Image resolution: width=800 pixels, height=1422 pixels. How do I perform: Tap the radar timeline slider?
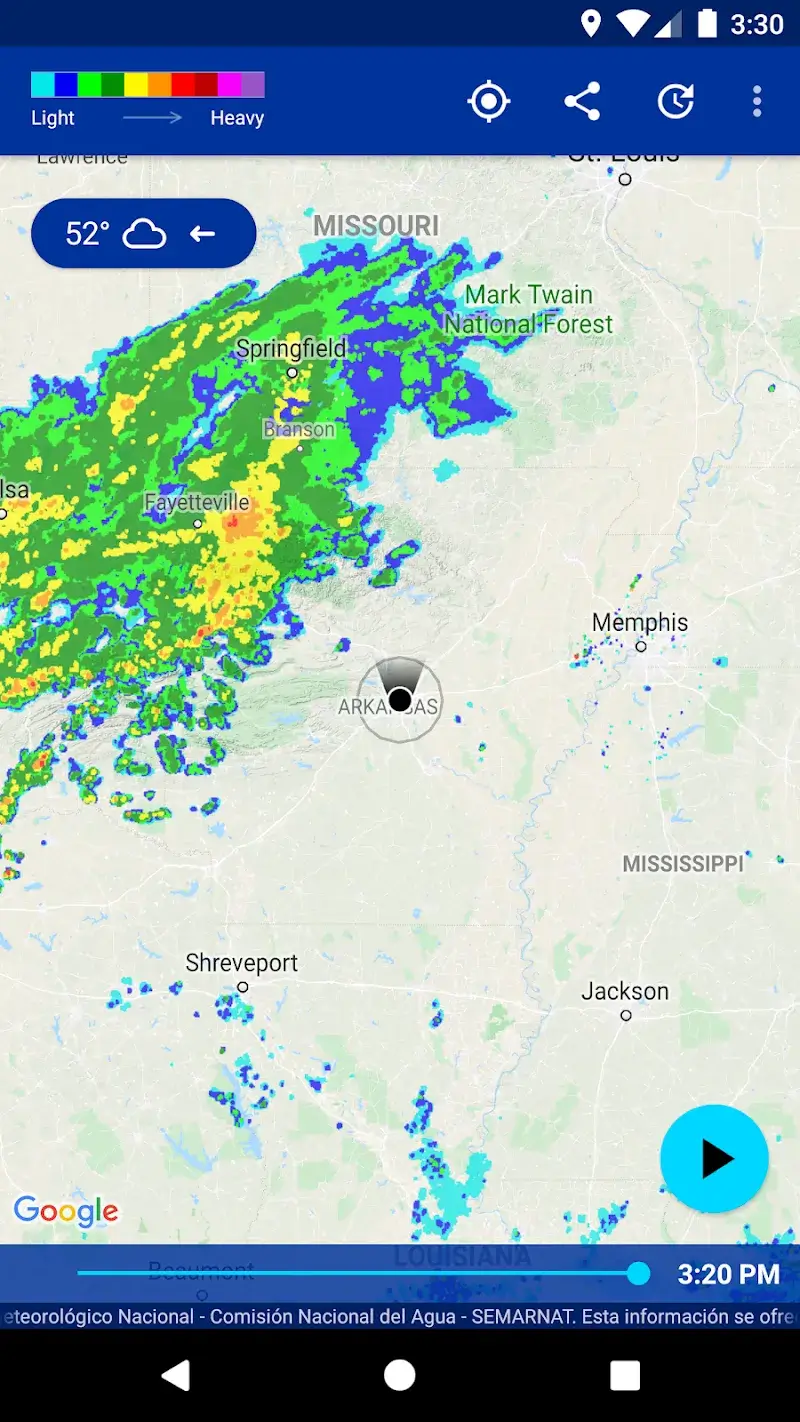click(x=360, y=1273)
